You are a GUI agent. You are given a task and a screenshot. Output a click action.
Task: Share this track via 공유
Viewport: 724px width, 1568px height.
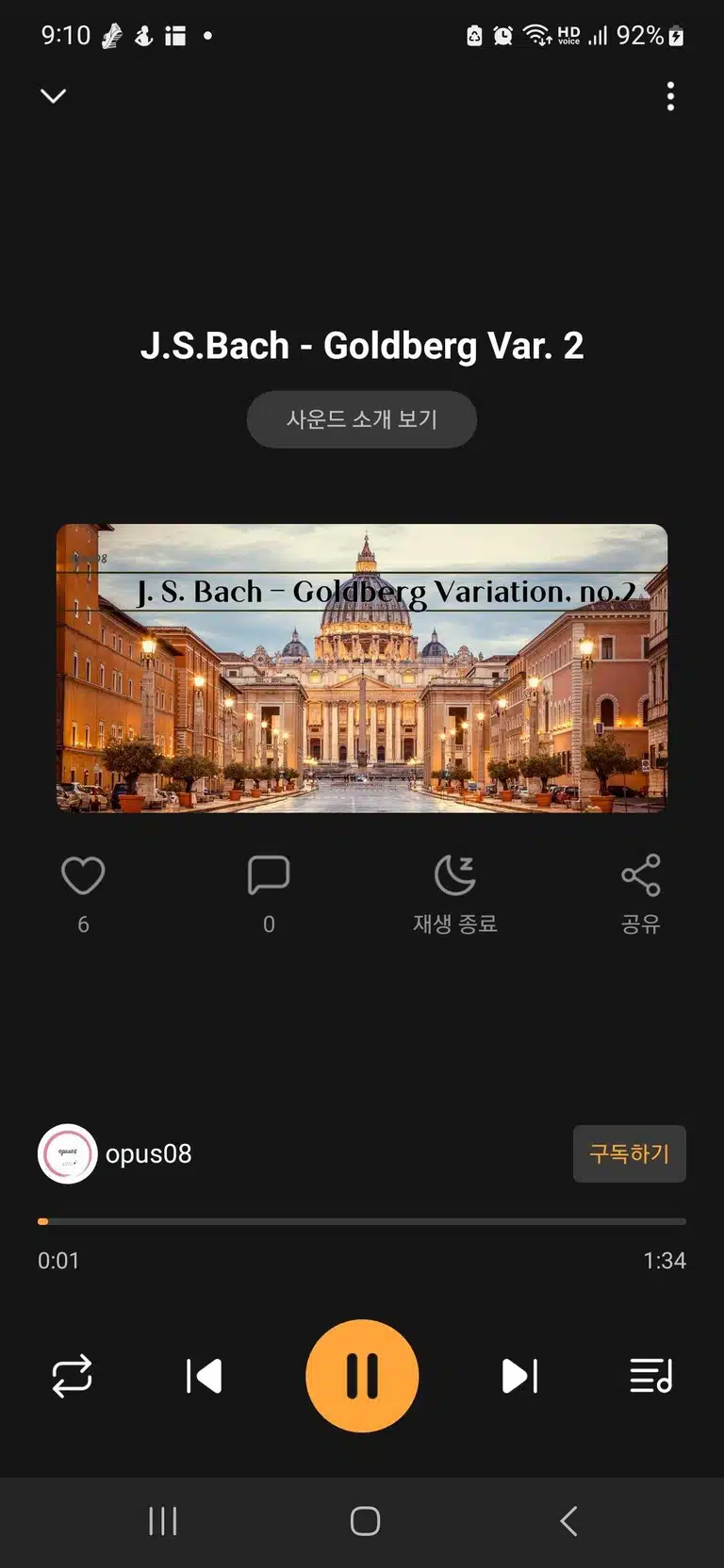pyautogui.click(x=641, y=894)
